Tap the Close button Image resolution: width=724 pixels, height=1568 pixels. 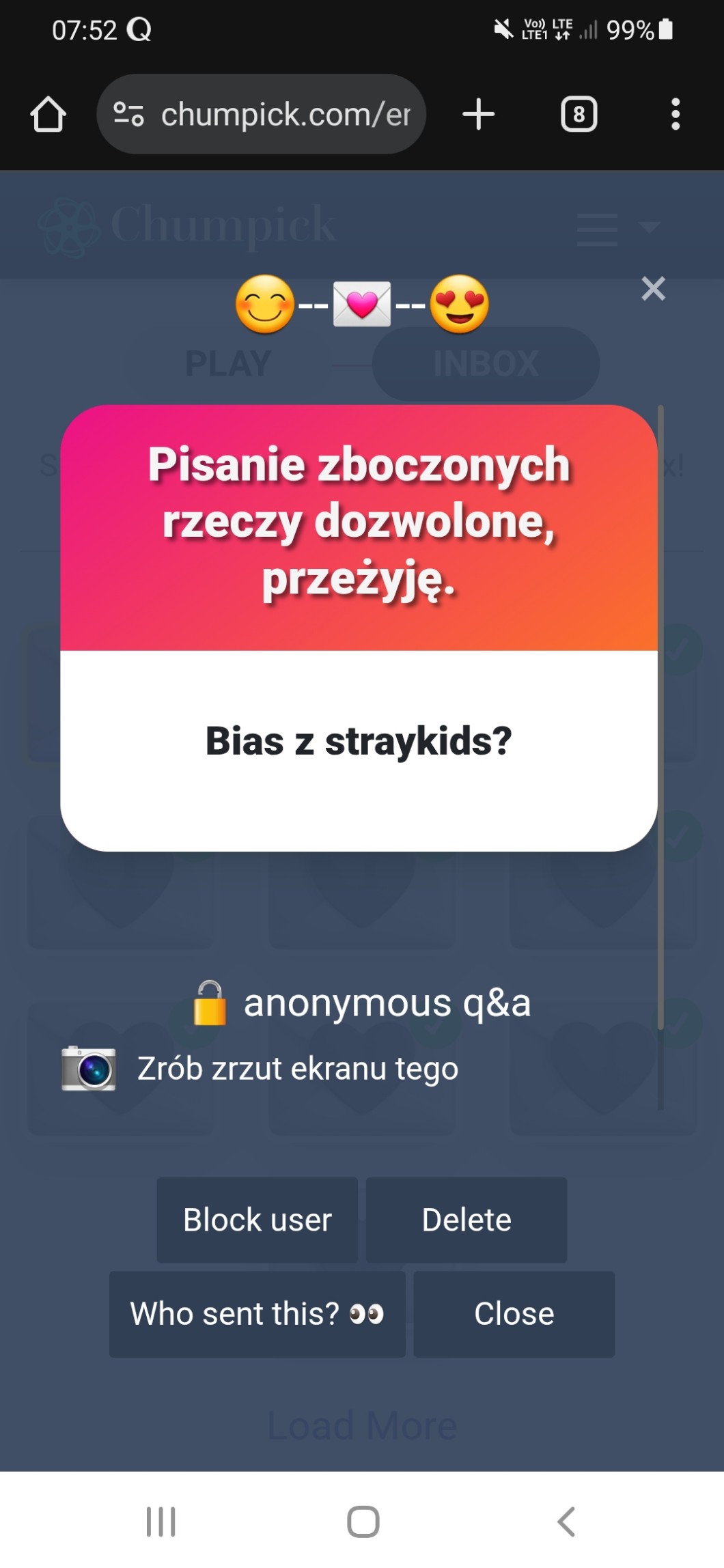pos(514,1313)
